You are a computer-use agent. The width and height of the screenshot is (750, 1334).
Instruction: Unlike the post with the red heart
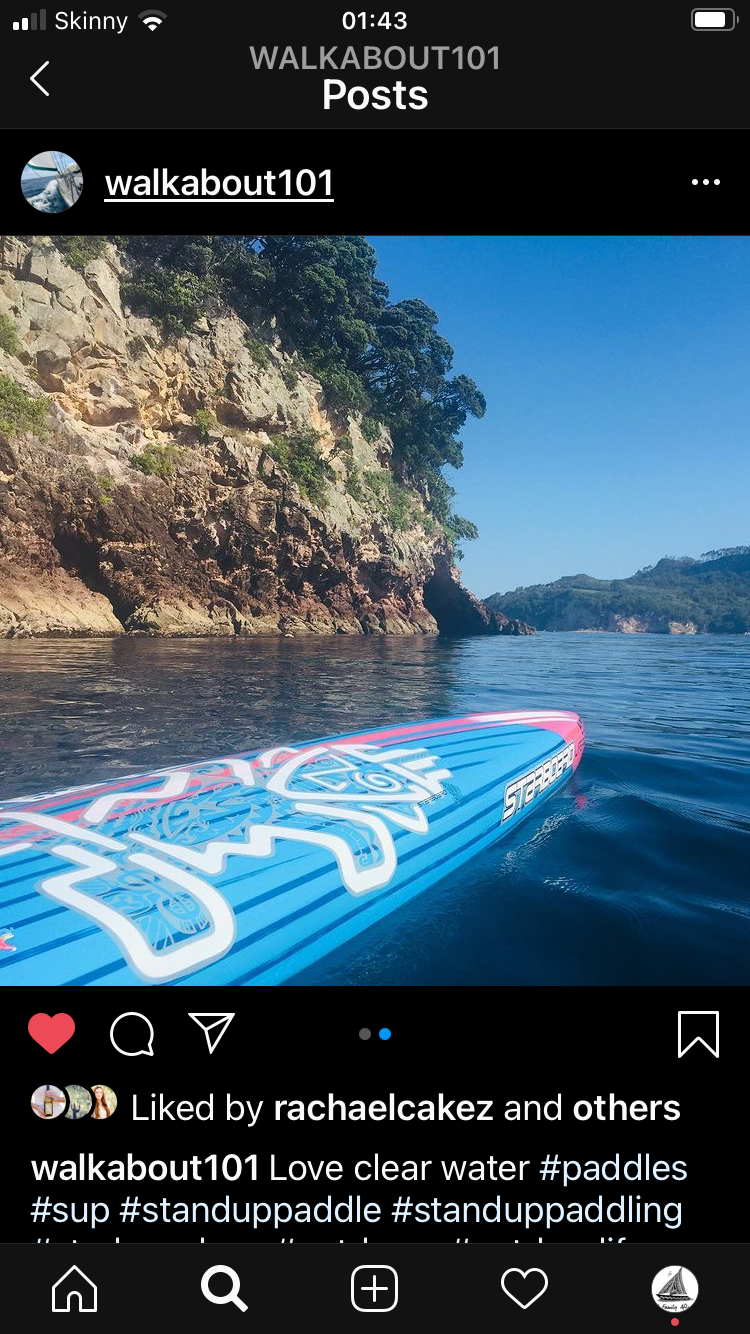click(51, 1033)
